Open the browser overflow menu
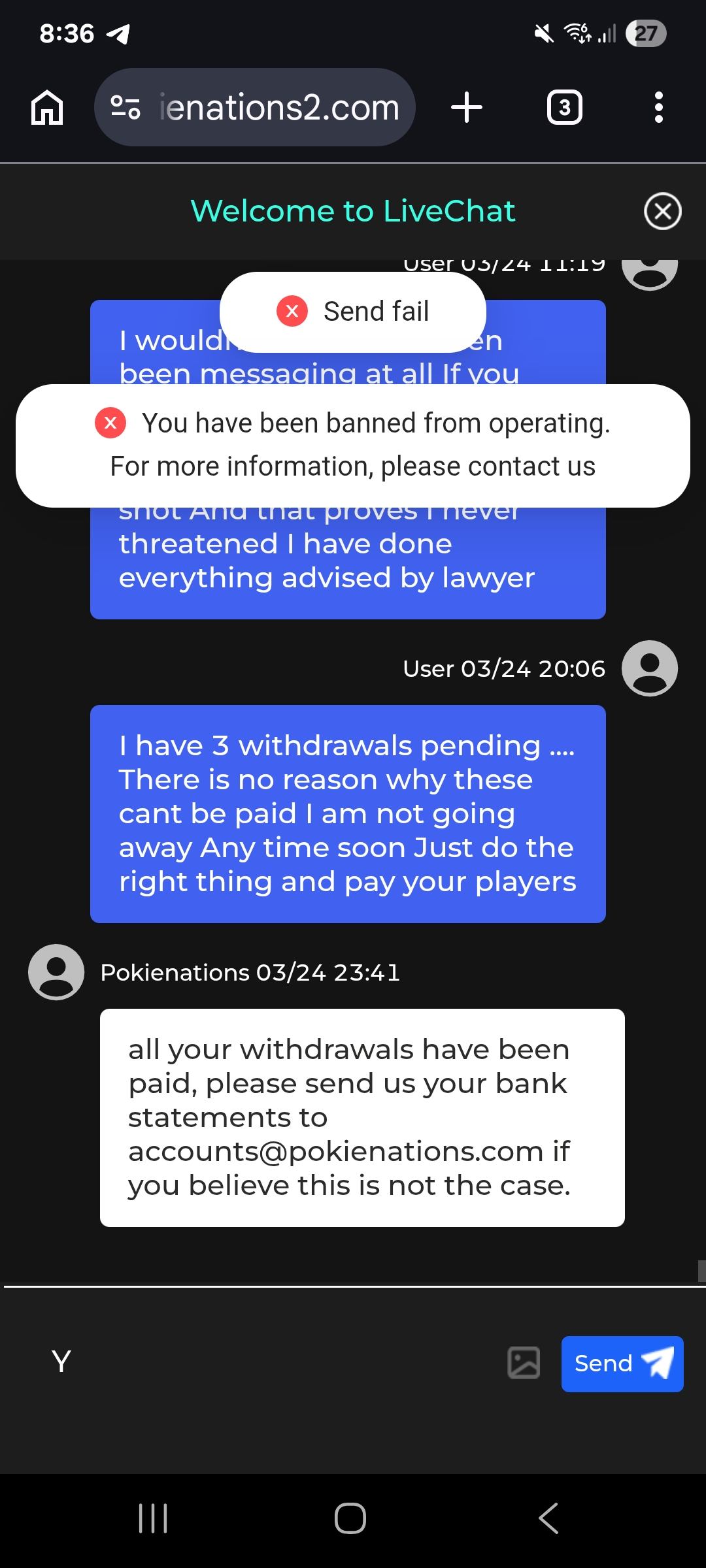 tap(658, 107)
